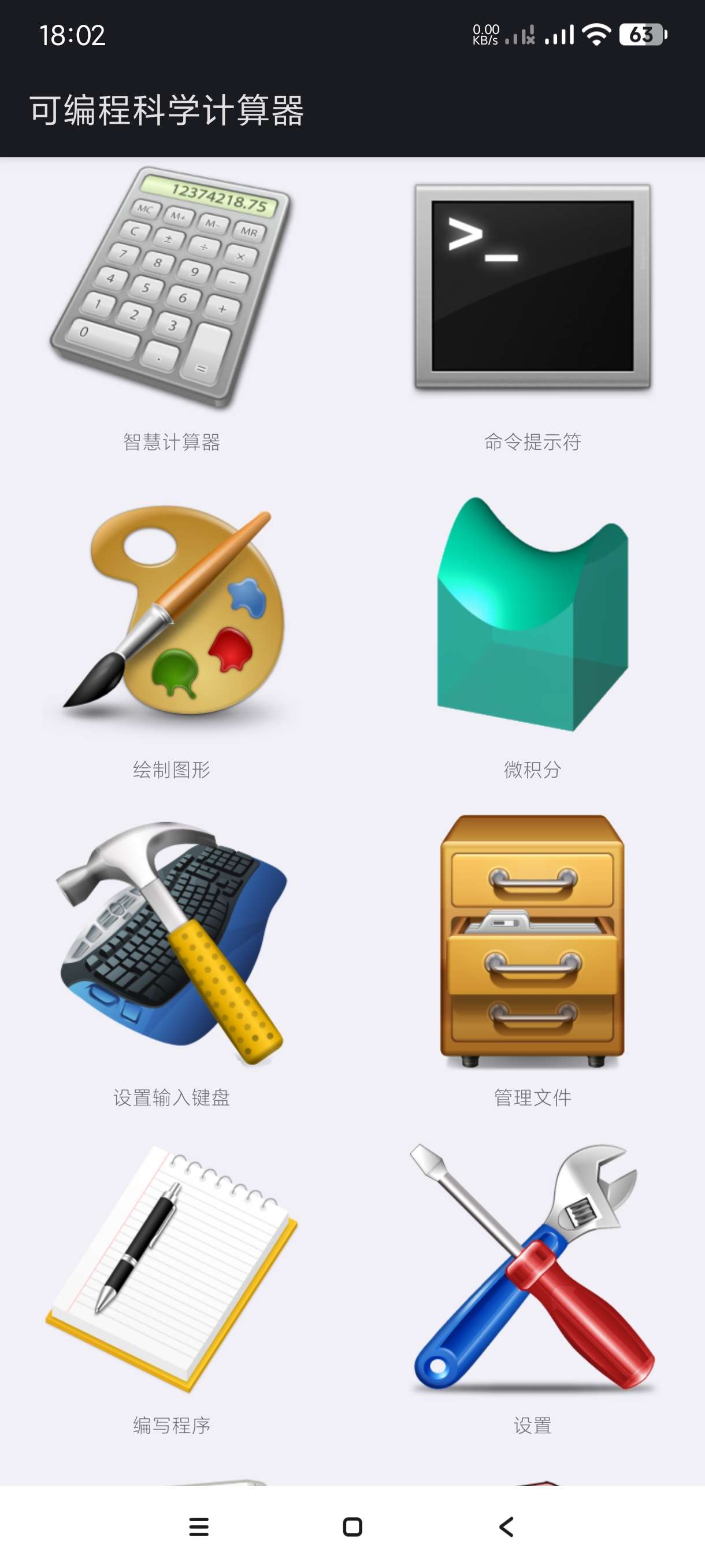Tap the system back button
Image resolution: width=705 pixels, height=1568 pixels.
(506, 1526)
